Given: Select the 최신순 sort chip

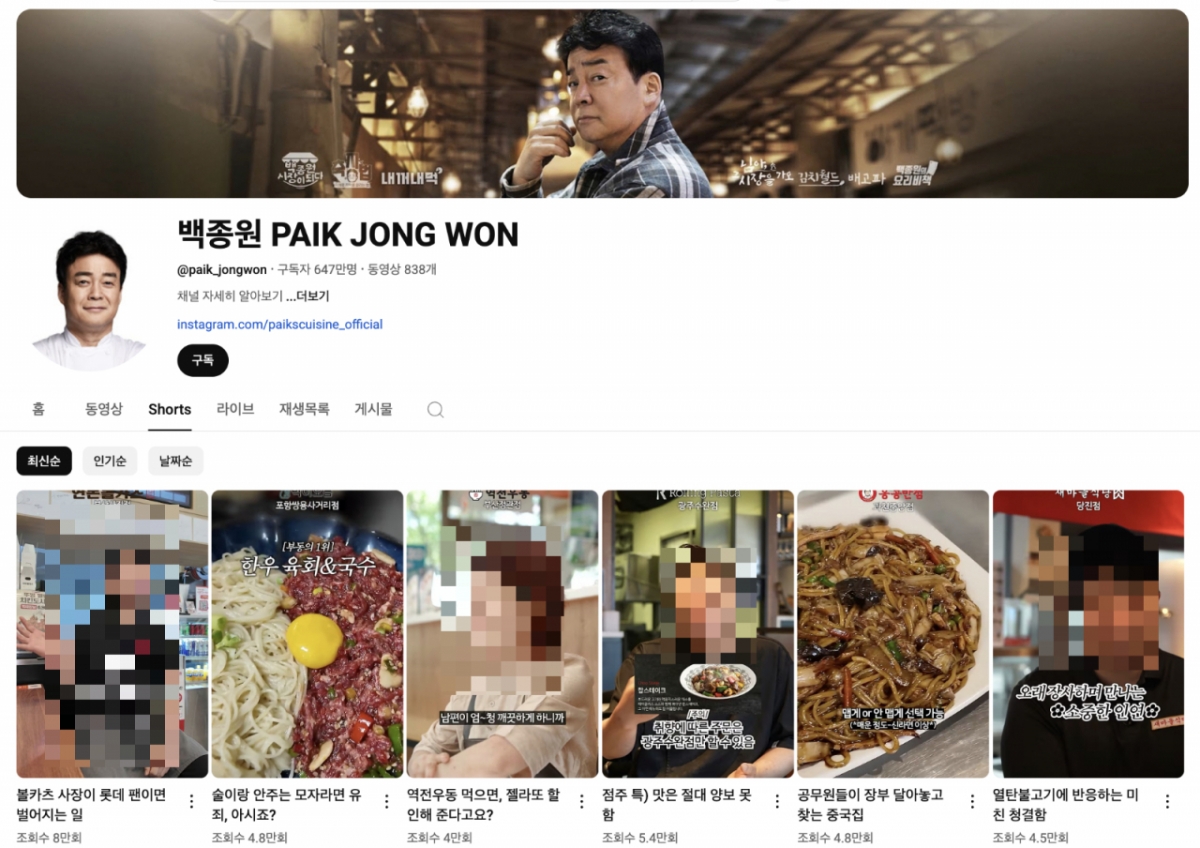Looking at the screenshot, I should [x=44, y=461].
